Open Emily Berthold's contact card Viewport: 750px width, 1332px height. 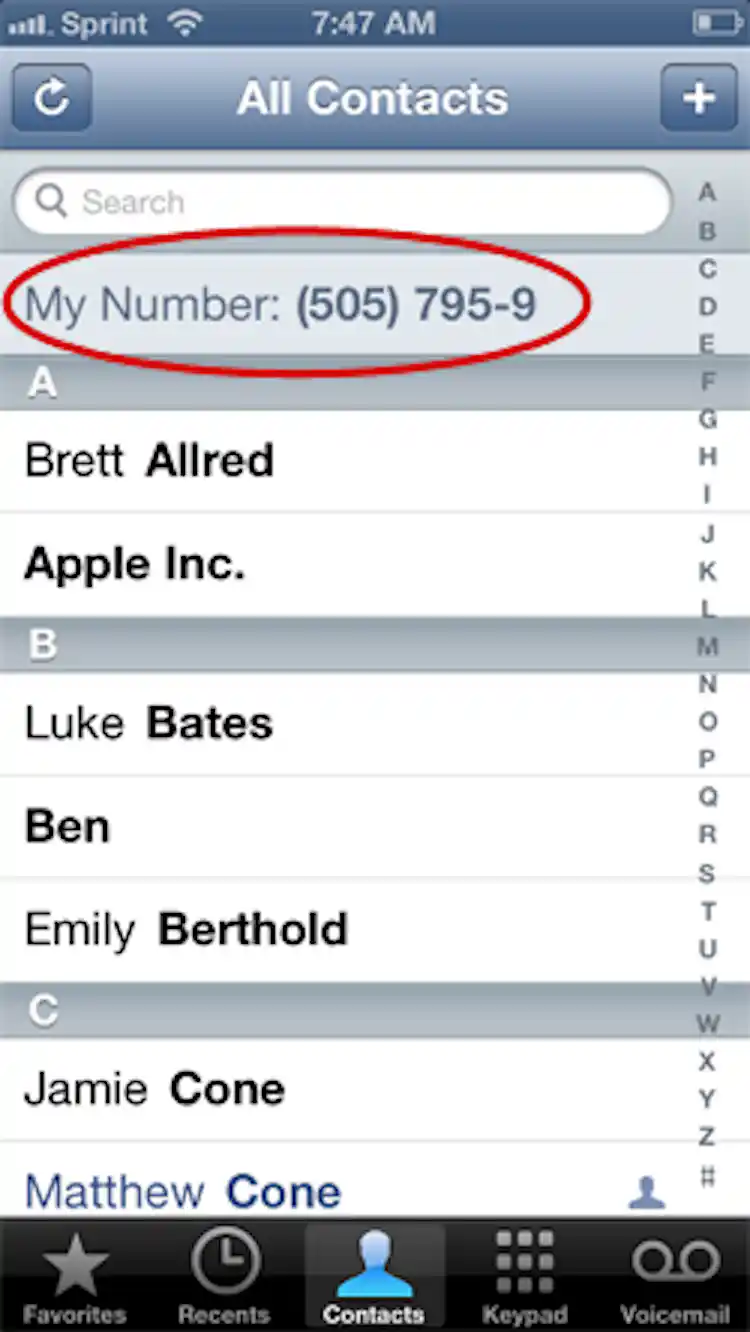300,929
